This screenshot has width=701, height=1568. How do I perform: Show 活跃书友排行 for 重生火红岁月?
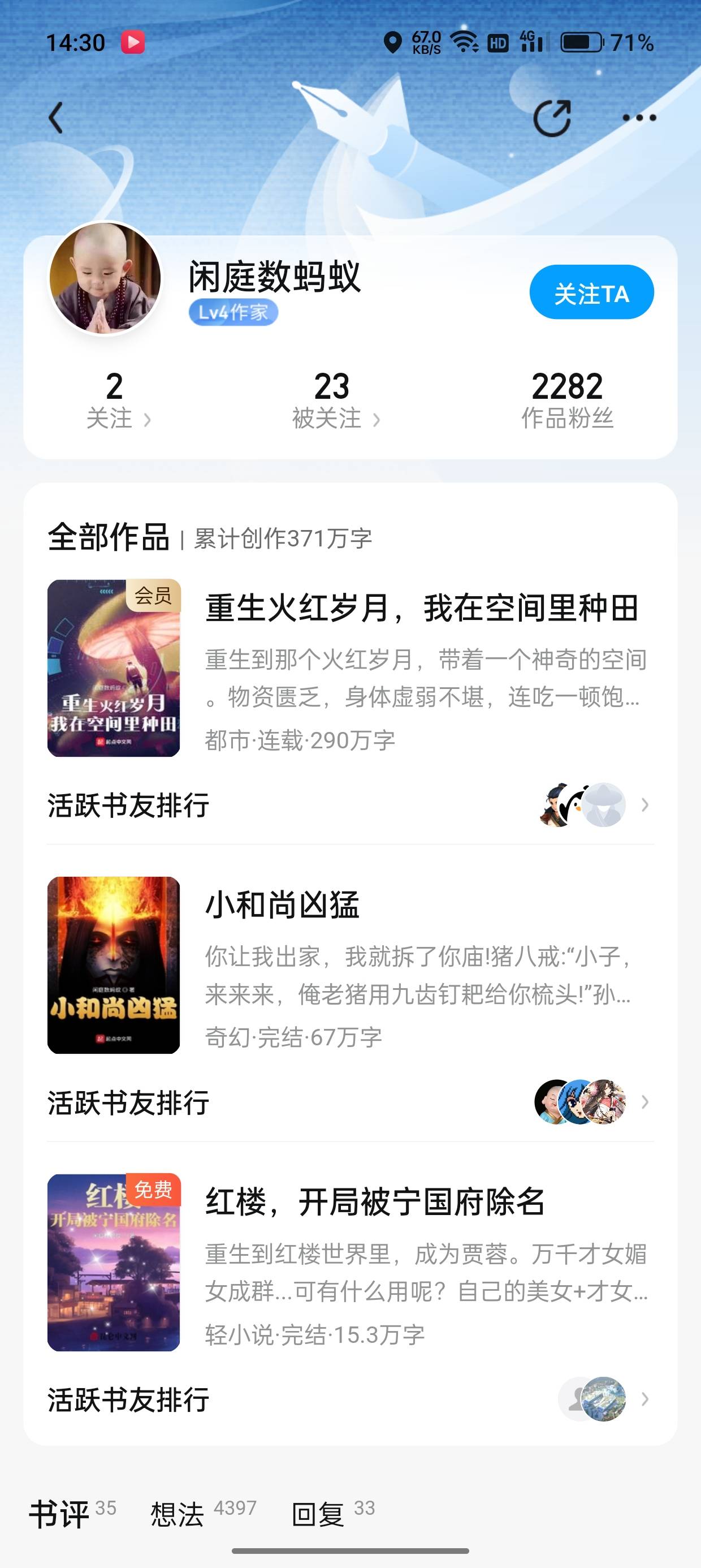coord(350,805)
